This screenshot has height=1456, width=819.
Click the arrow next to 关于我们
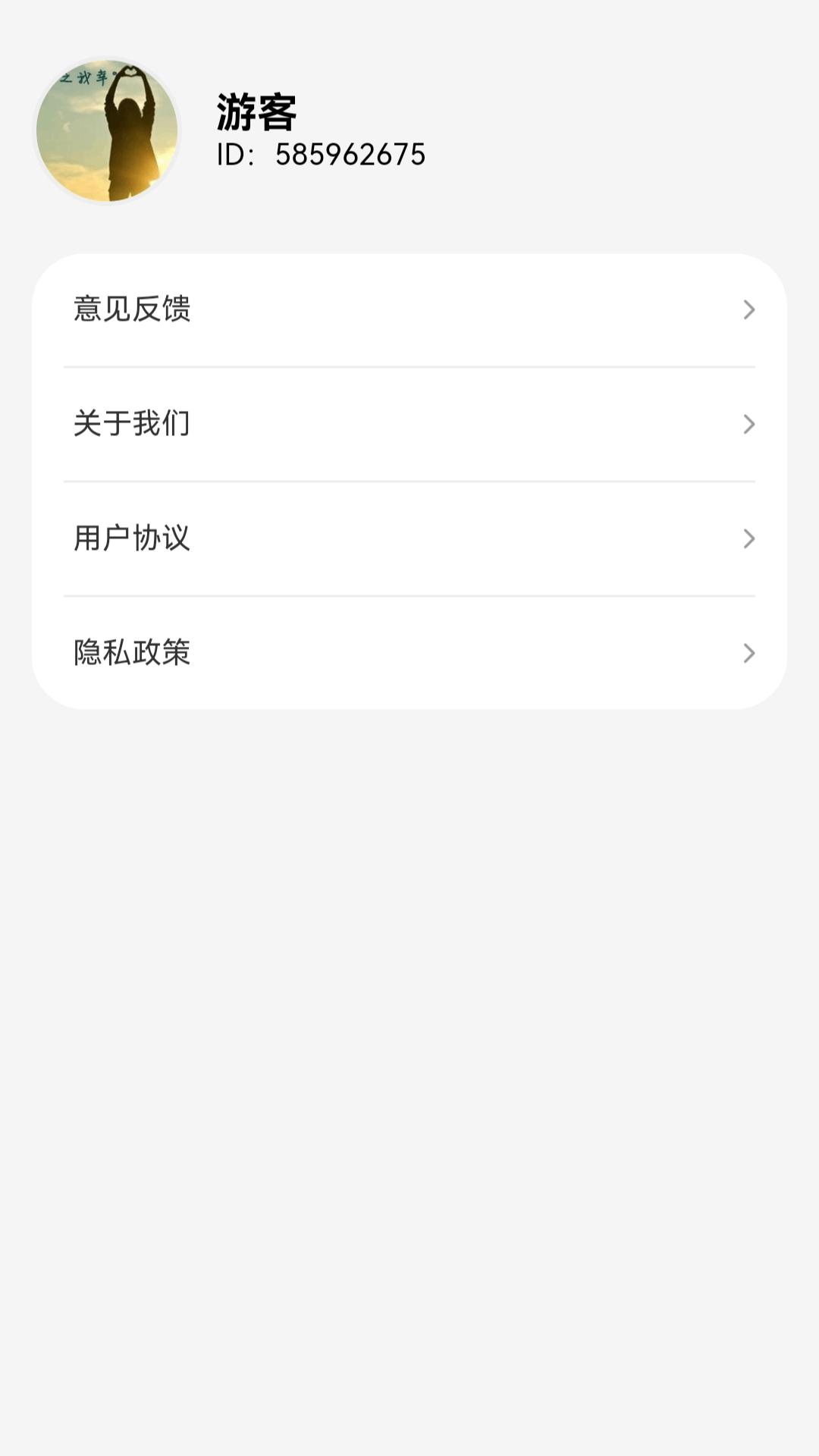pos(749,425)
